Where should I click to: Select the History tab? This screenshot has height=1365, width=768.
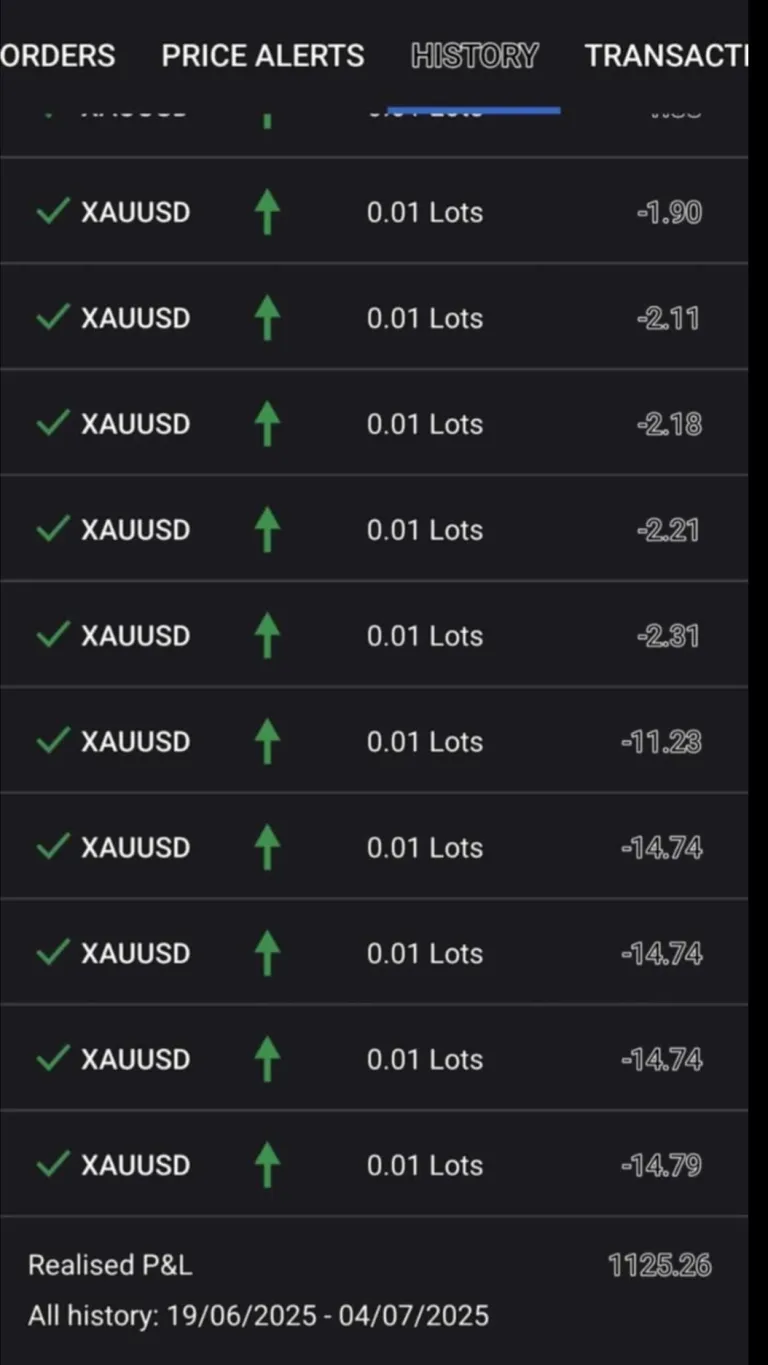click(474, 55)
